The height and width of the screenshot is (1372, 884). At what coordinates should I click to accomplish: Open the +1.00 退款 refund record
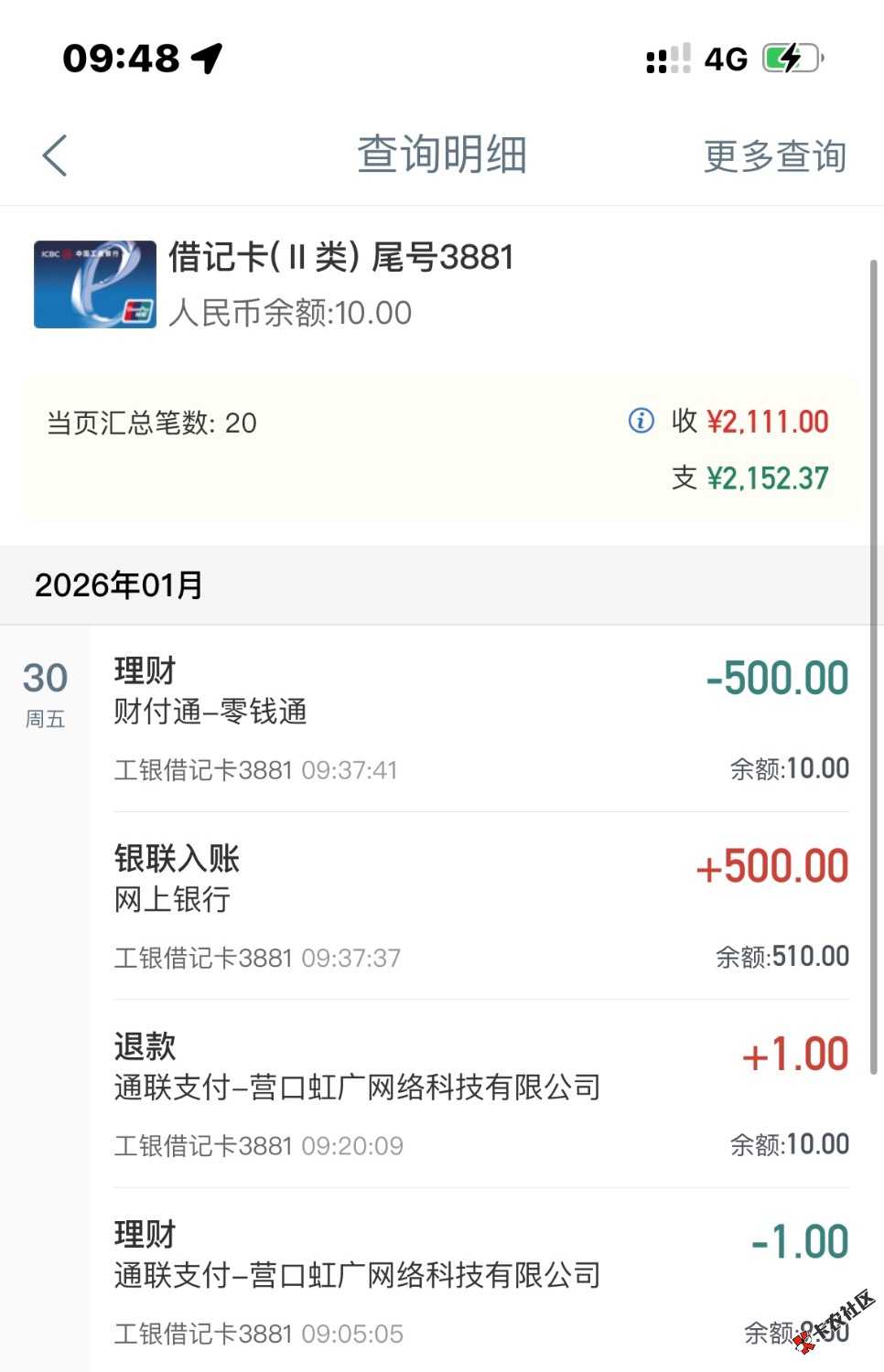point(480,1094)
